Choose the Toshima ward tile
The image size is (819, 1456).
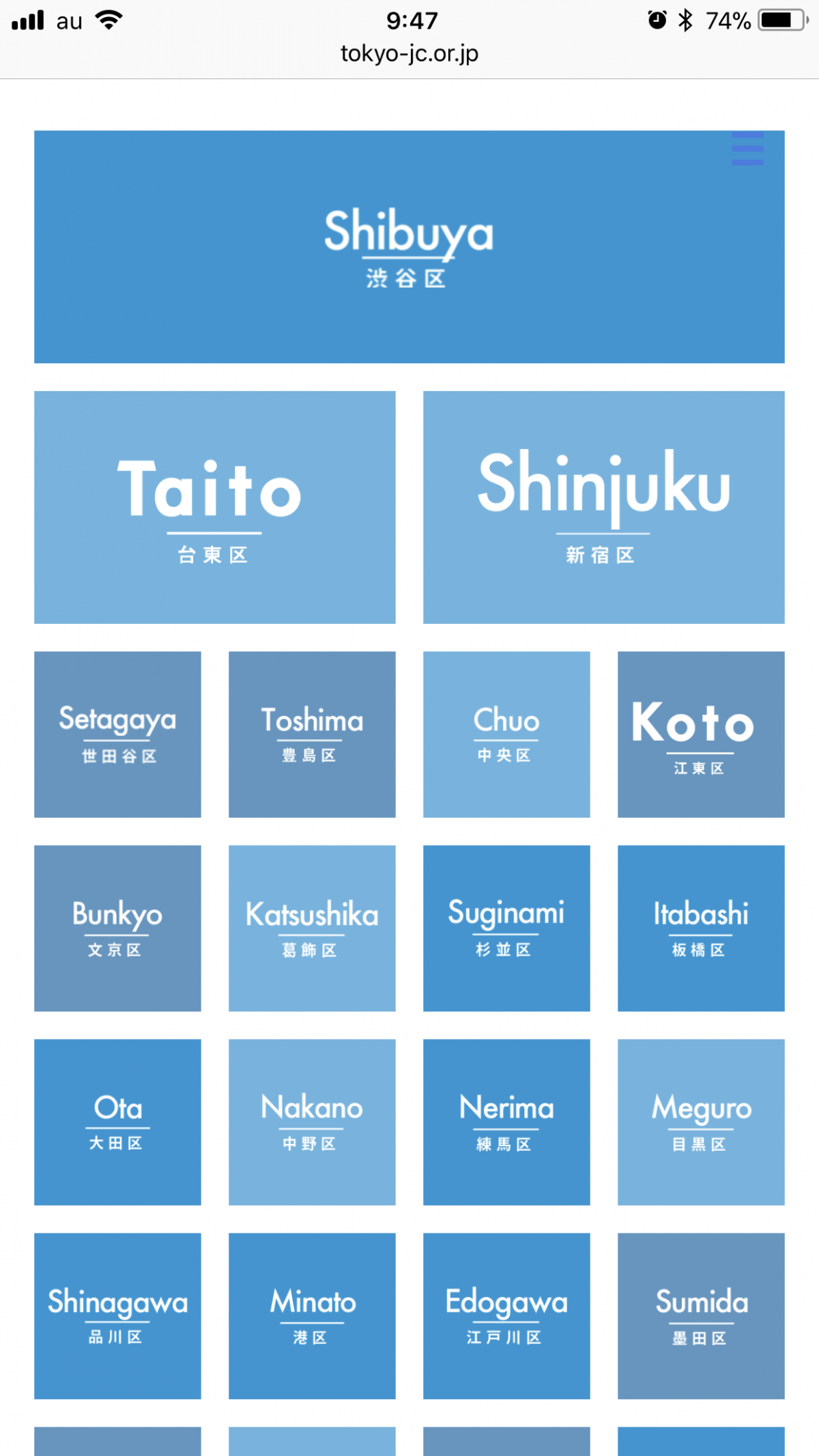312,734
